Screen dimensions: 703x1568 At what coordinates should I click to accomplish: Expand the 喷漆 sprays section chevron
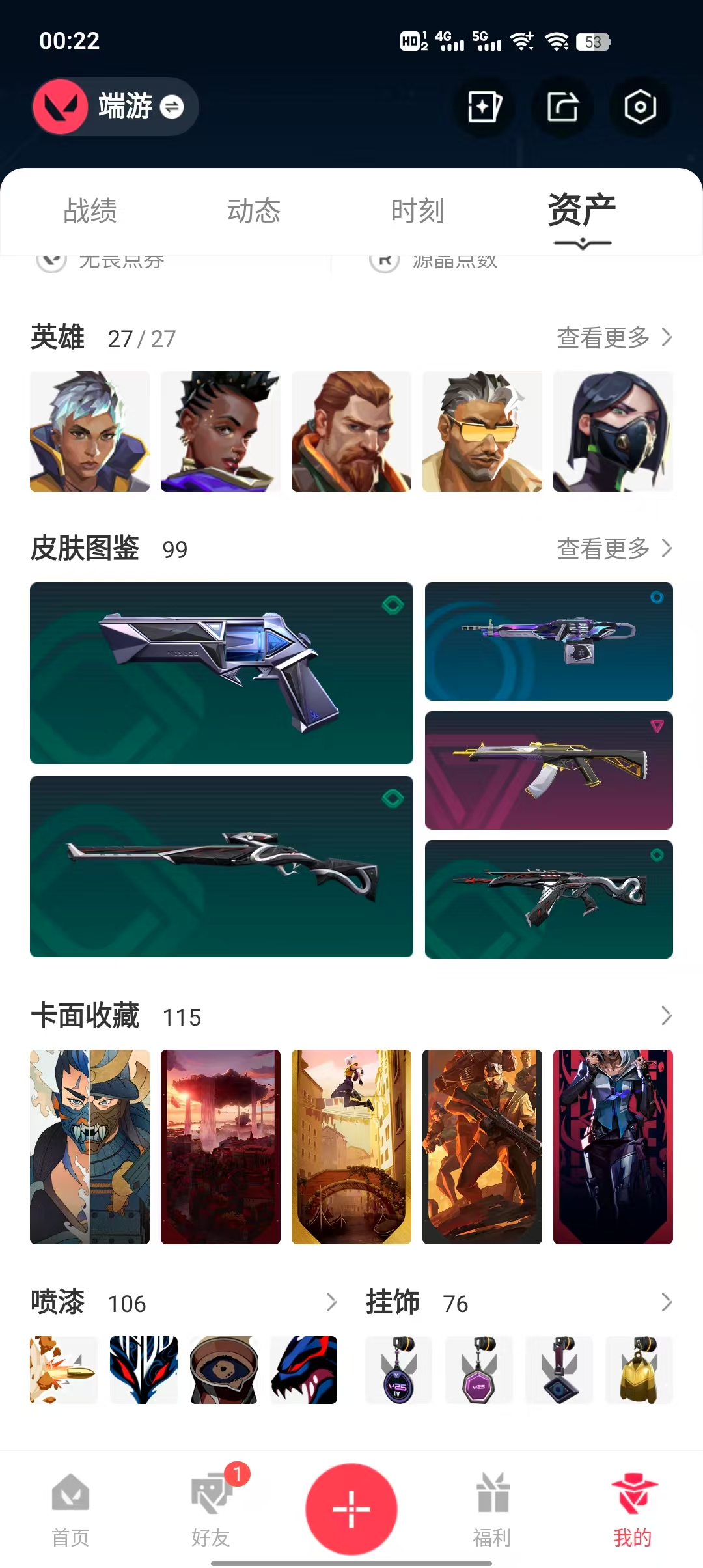[x=331, y=1302]
